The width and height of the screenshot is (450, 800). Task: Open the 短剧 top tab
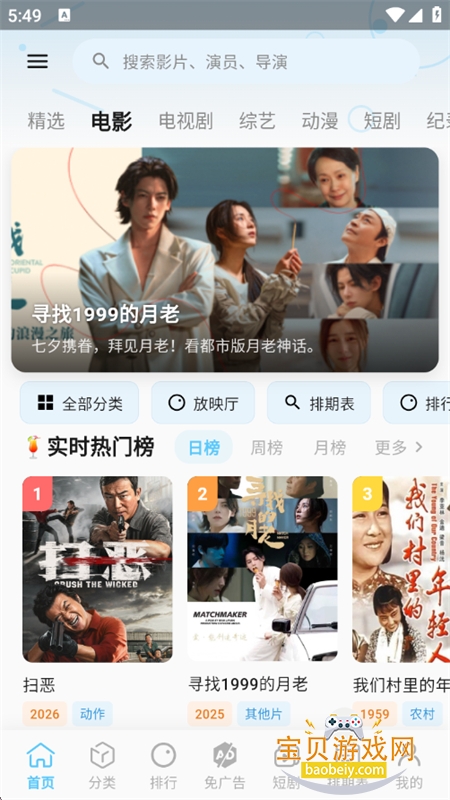coord(382,121)
